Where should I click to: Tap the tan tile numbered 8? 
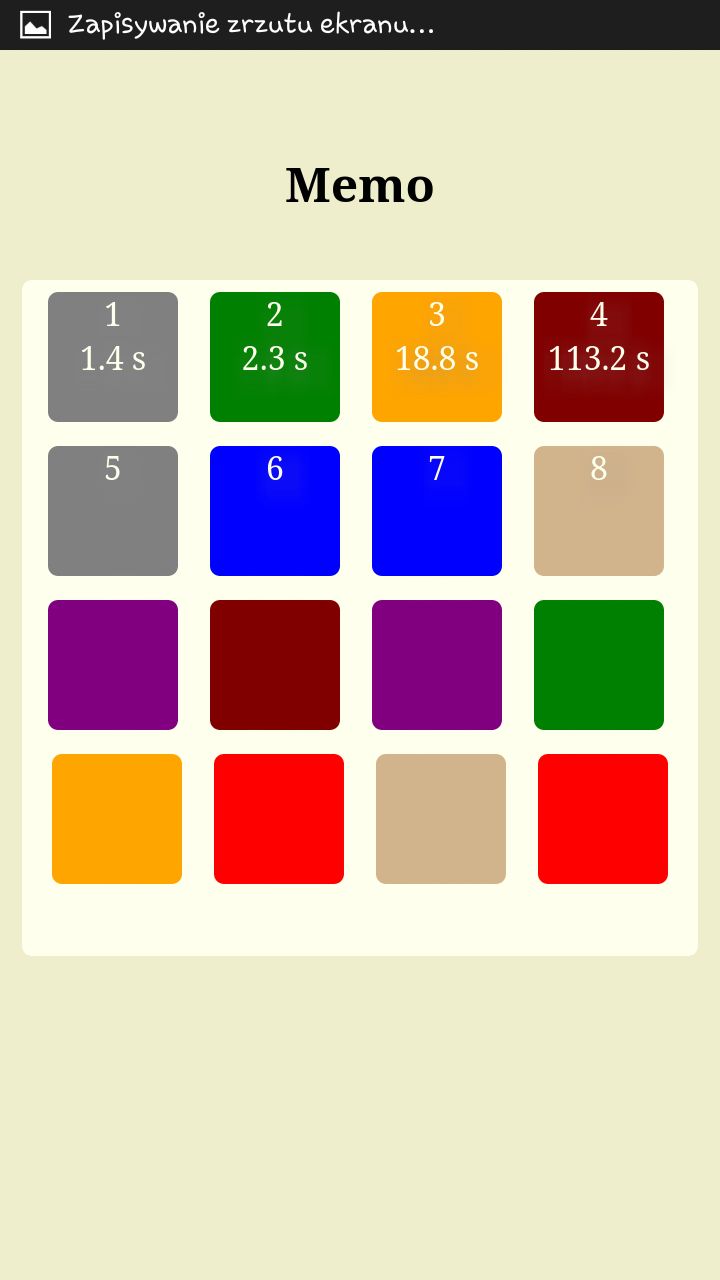click(x=599, y=511)
